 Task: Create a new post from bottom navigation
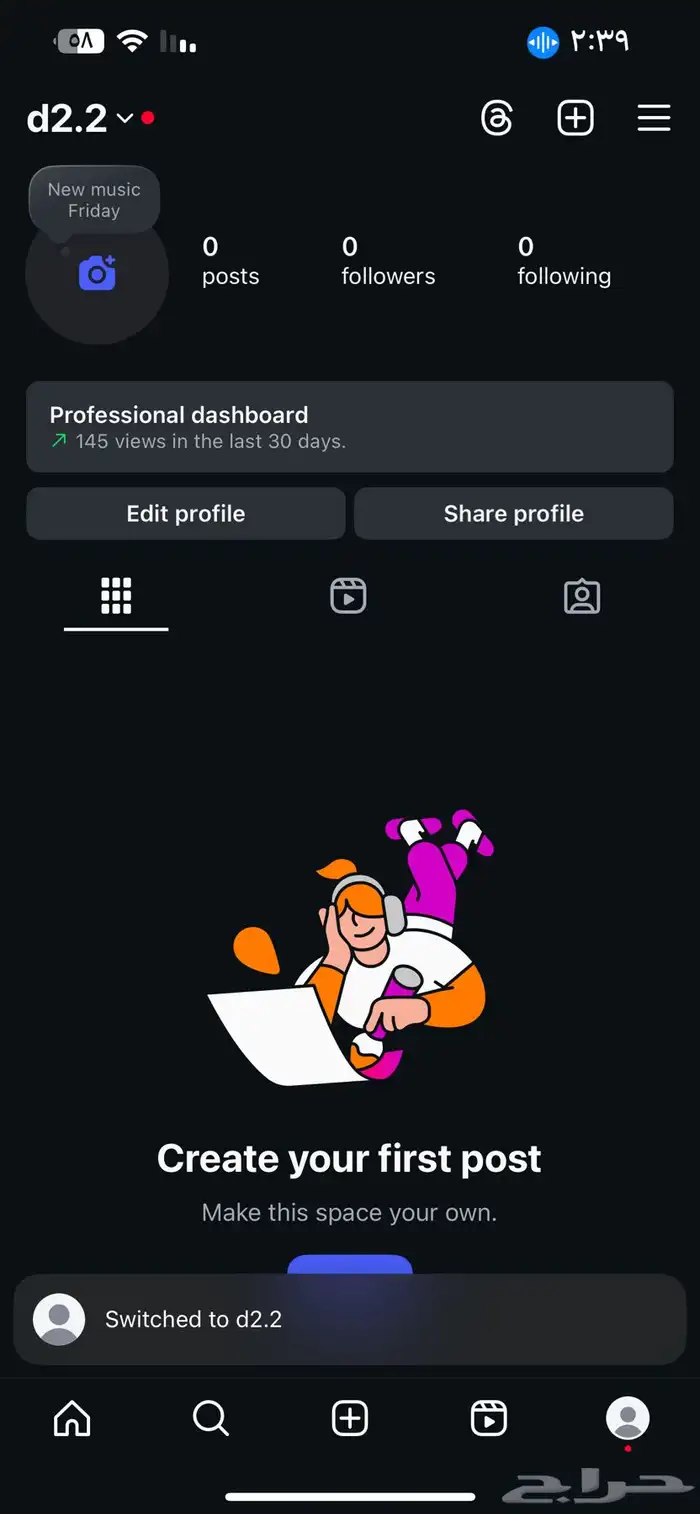(350, 1418)
